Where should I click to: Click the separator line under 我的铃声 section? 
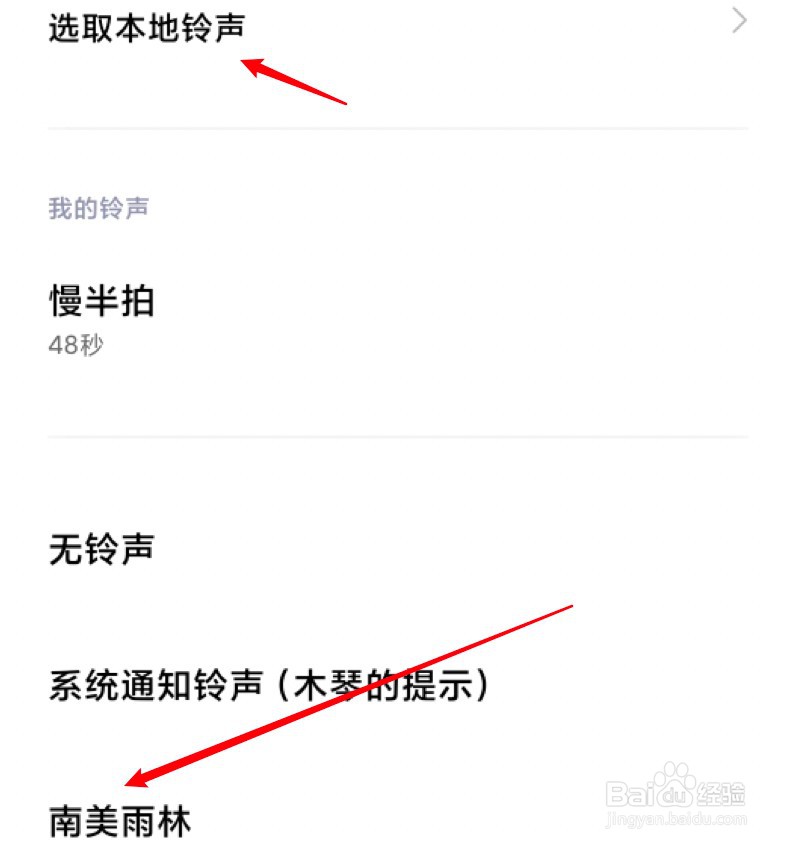pyautogui.click(x=395, y=435)
